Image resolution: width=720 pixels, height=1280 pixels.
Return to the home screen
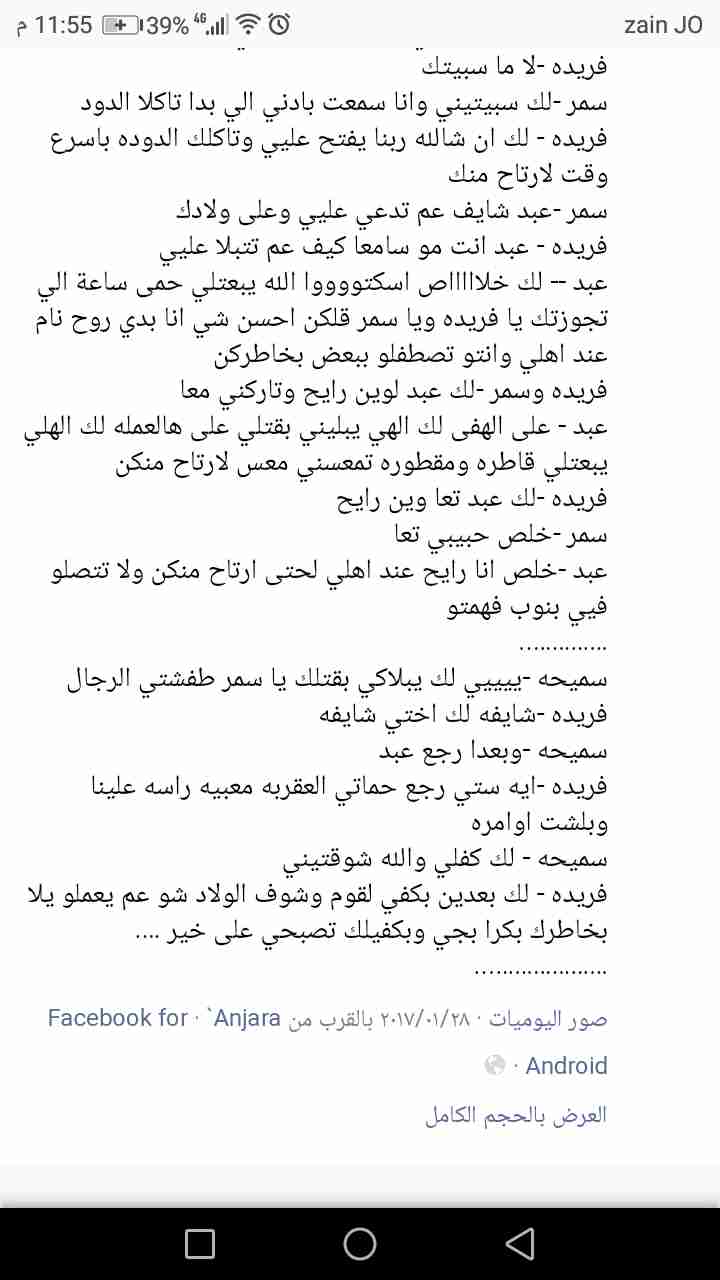tap(360, 1243)
